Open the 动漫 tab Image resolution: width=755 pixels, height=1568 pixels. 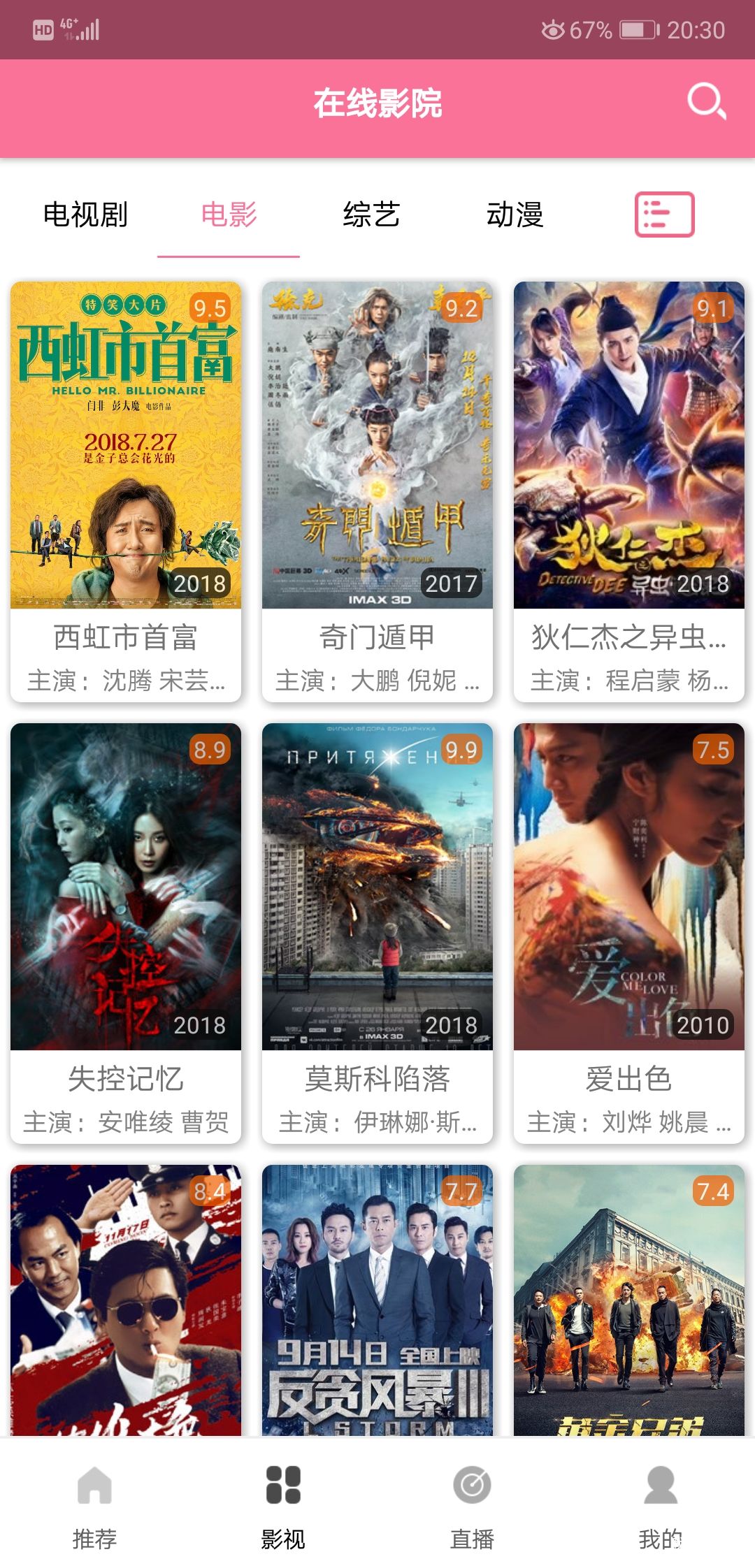click(515, 215)
